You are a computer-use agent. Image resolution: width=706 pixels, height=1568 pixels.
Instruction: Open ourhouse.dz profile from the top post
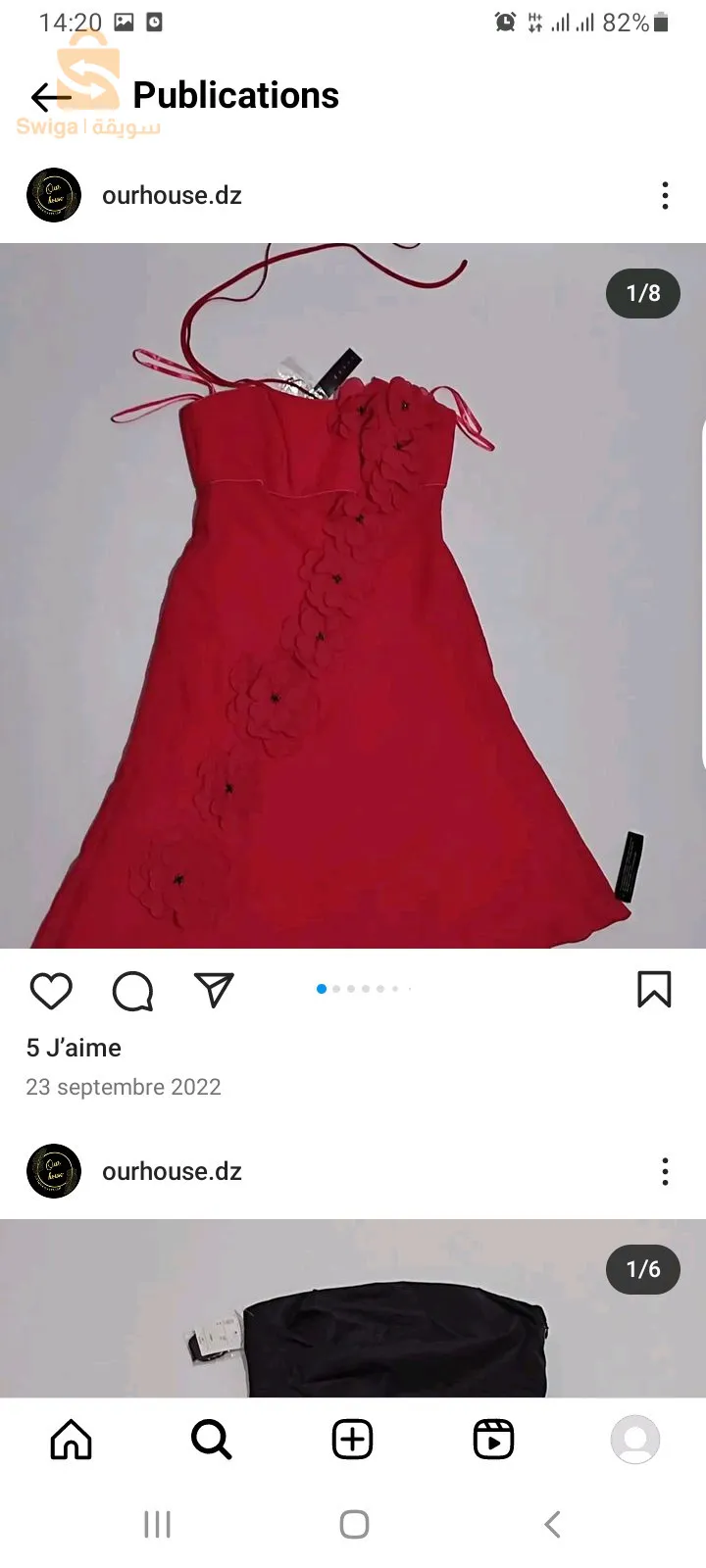(53, 195)
